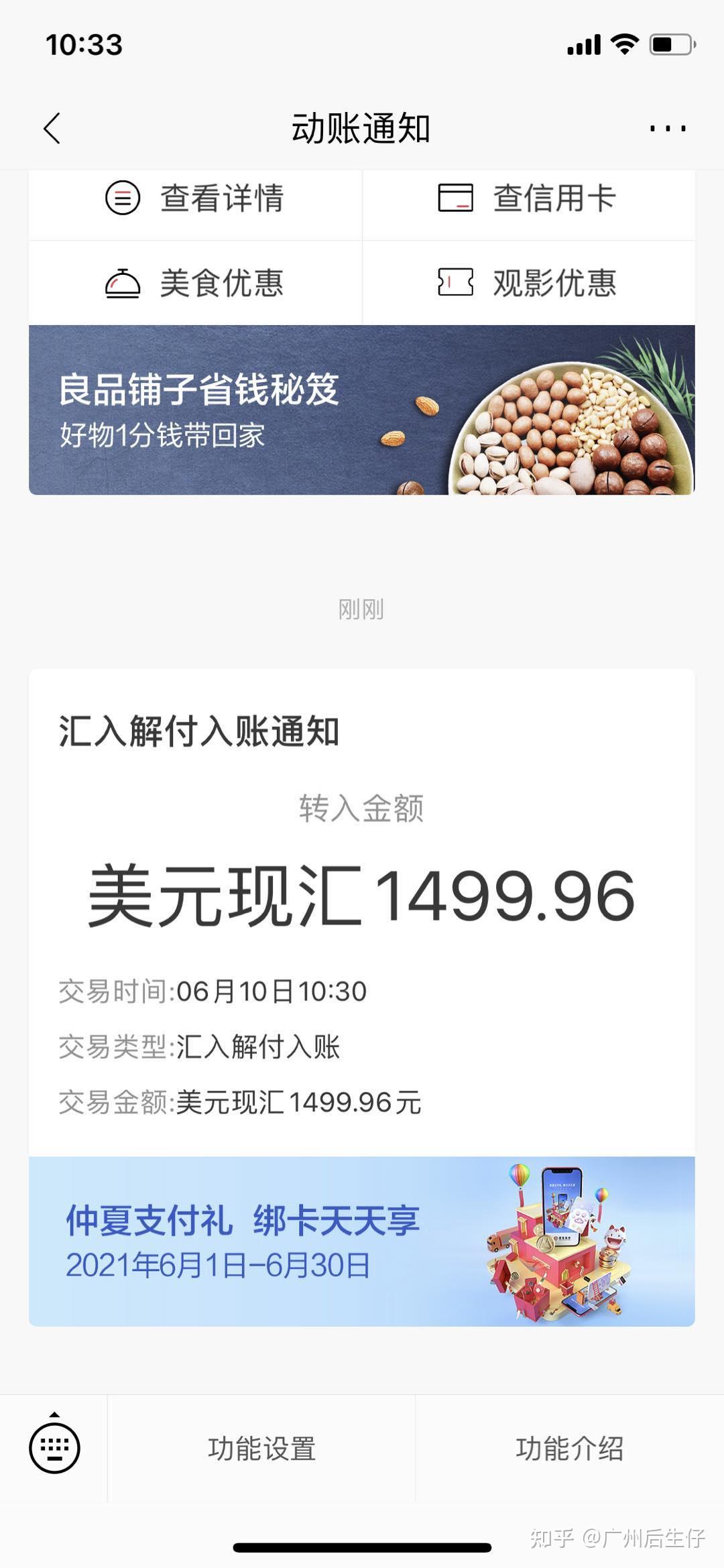Tap the 美元现汇1499.96 amount
The height and width of the screenshot is (1568, 724).
coord(362,895)
